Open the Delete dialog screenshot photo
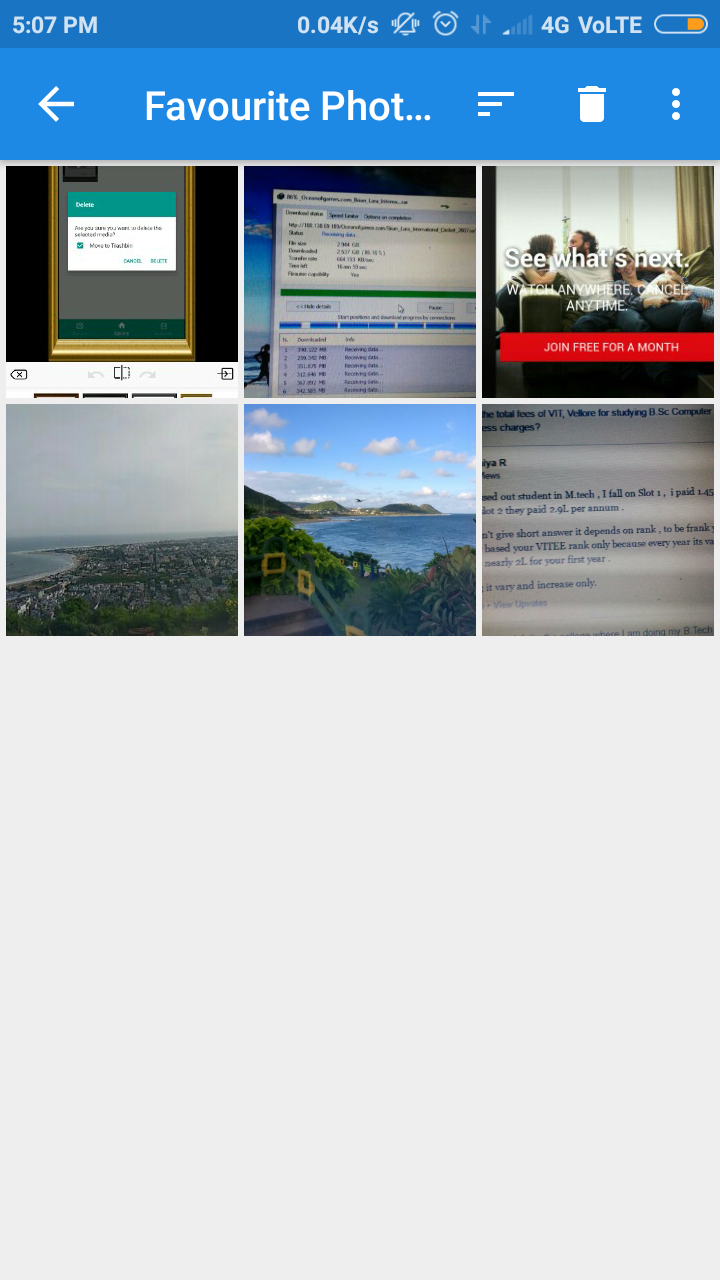The height and width of the screenshot is (1280, 720). [x=122, y=281]
